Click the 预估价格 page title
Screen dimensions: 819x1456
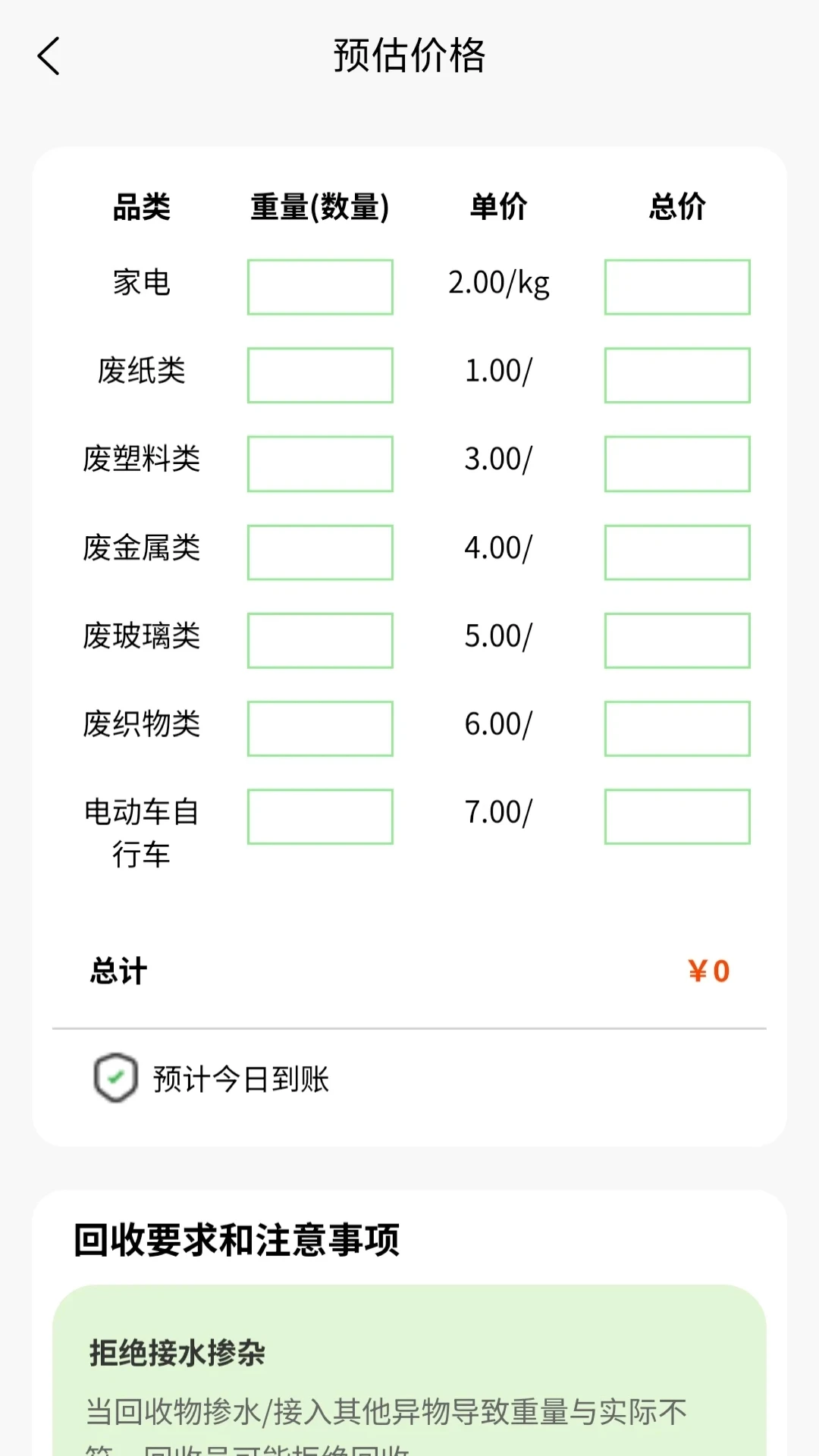click(409, 57)
